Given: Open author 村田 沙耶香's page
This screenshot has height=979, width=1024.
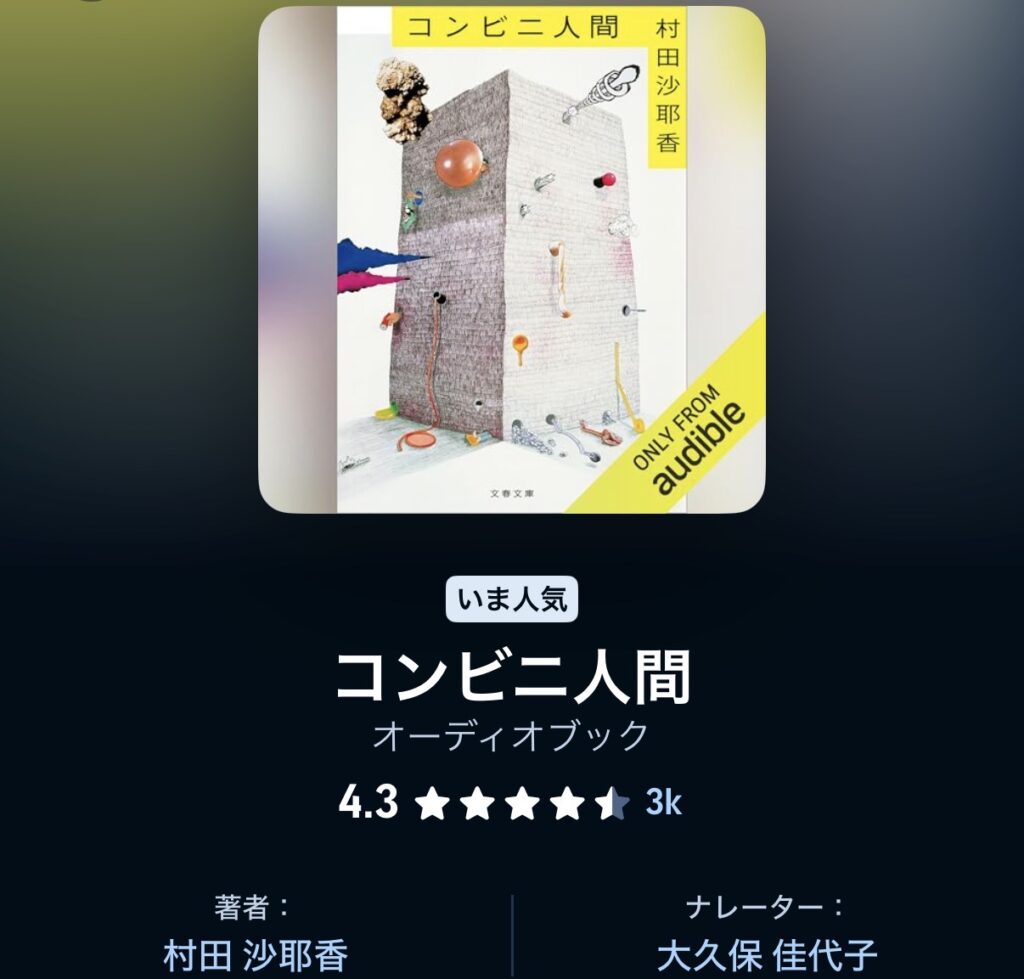Looking at the screenshot, I should 255,955.
